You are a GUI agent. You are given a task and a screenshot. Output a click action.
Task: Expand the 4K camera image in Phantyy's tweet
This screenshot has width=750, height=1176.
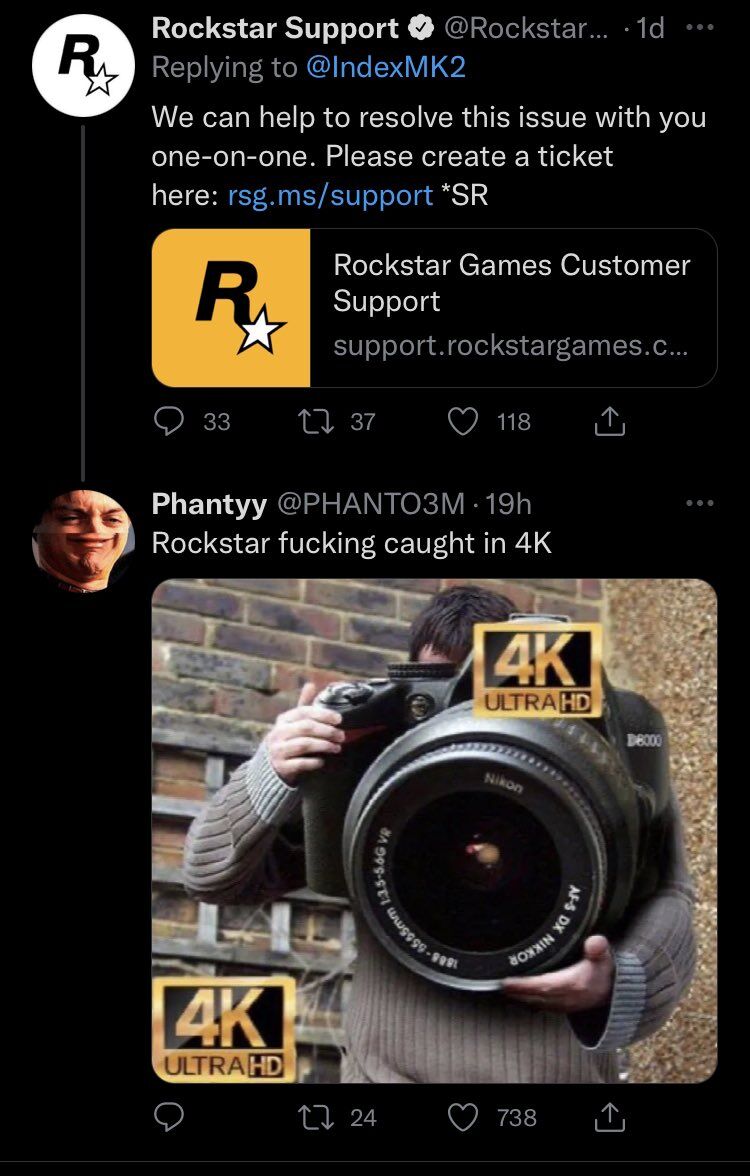coord(434,831)
